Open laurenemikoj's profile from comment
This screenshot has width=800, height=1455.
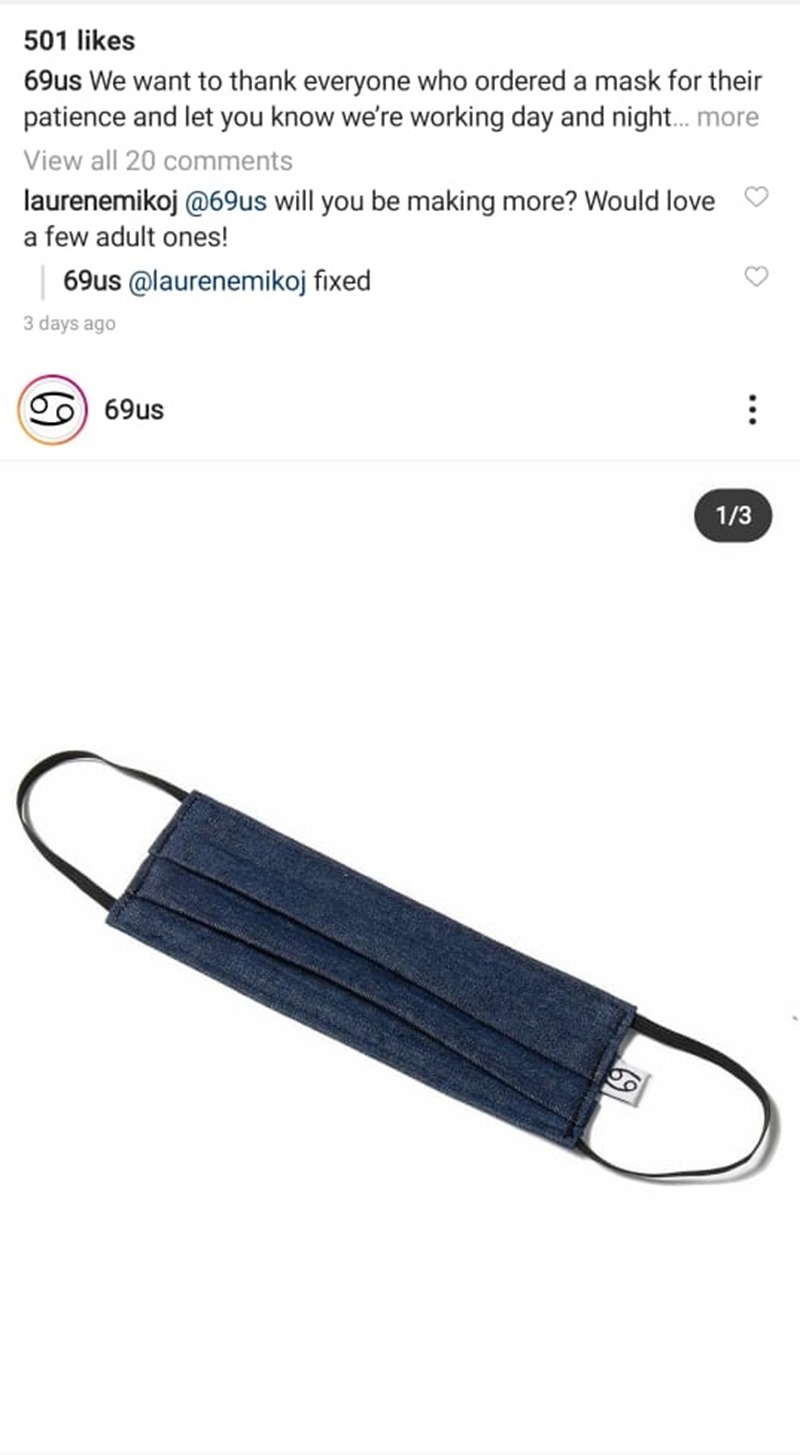point(100,201)
